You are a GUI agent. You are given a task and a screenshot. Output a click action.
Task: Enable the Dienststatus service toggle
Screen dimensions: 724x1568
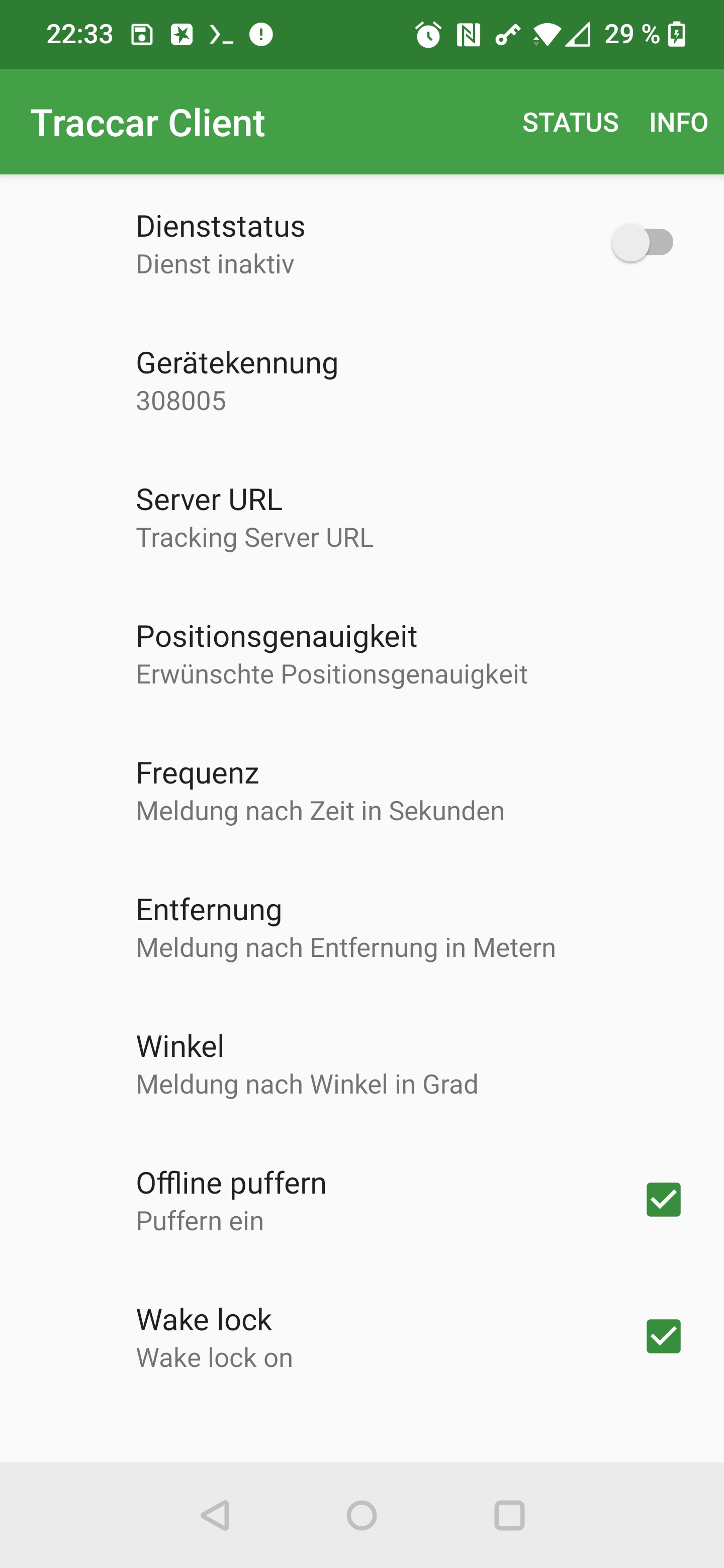coord(643,242)
